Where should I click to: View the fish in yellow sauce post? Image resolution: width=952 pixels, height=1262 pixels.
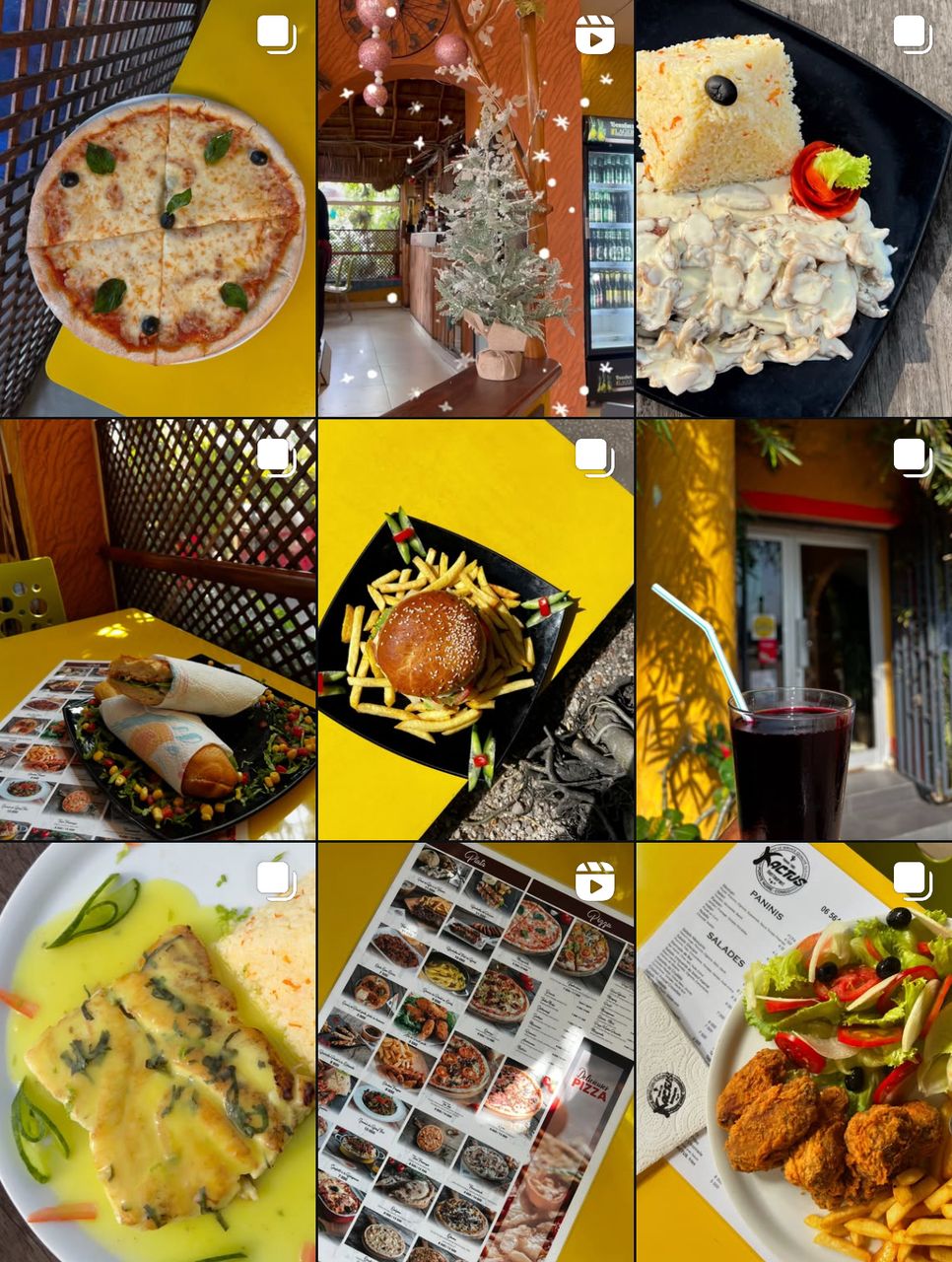click(158, 1052)
